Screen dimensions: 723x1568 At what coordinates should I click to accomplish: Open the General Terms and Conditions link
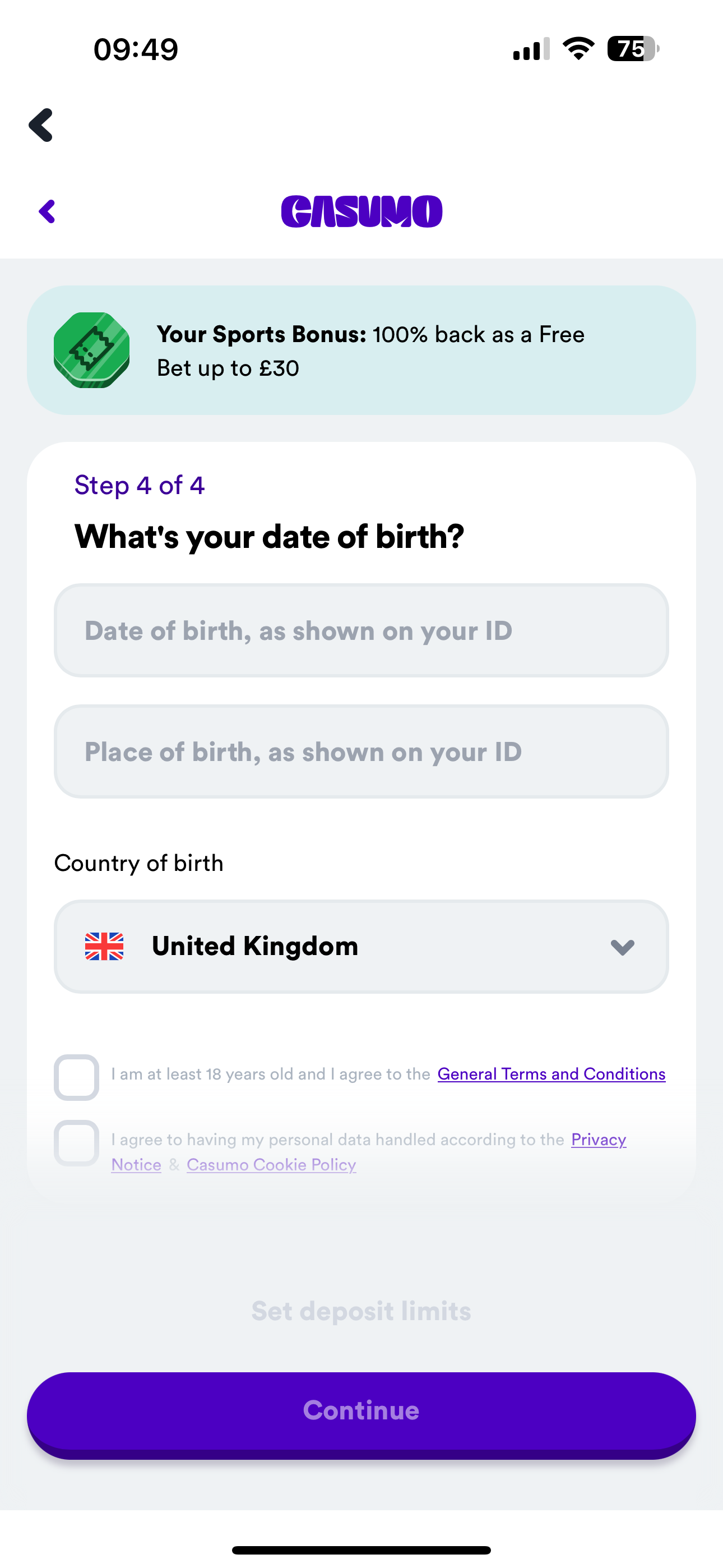551,1073
